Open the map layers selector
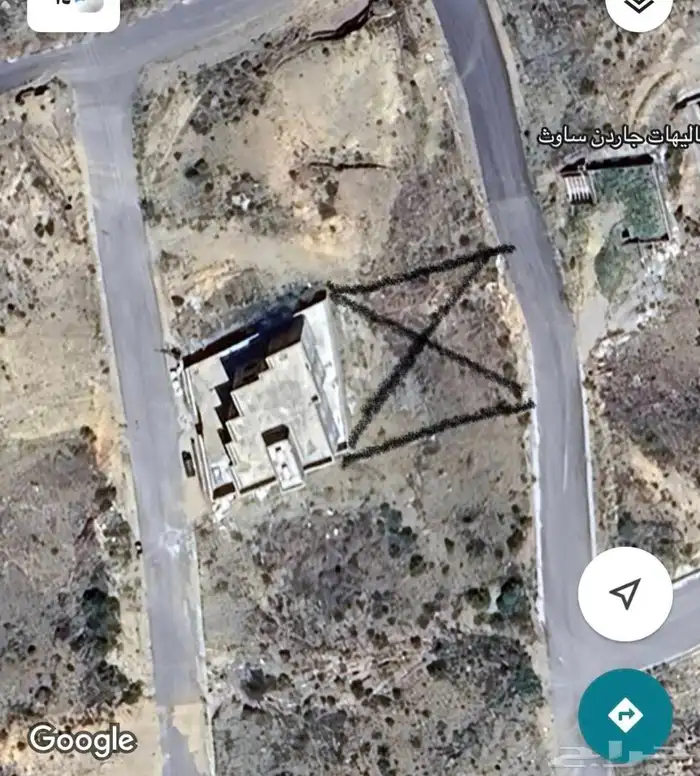This screenshot has width=700, height=776. (x=639, y=7)
